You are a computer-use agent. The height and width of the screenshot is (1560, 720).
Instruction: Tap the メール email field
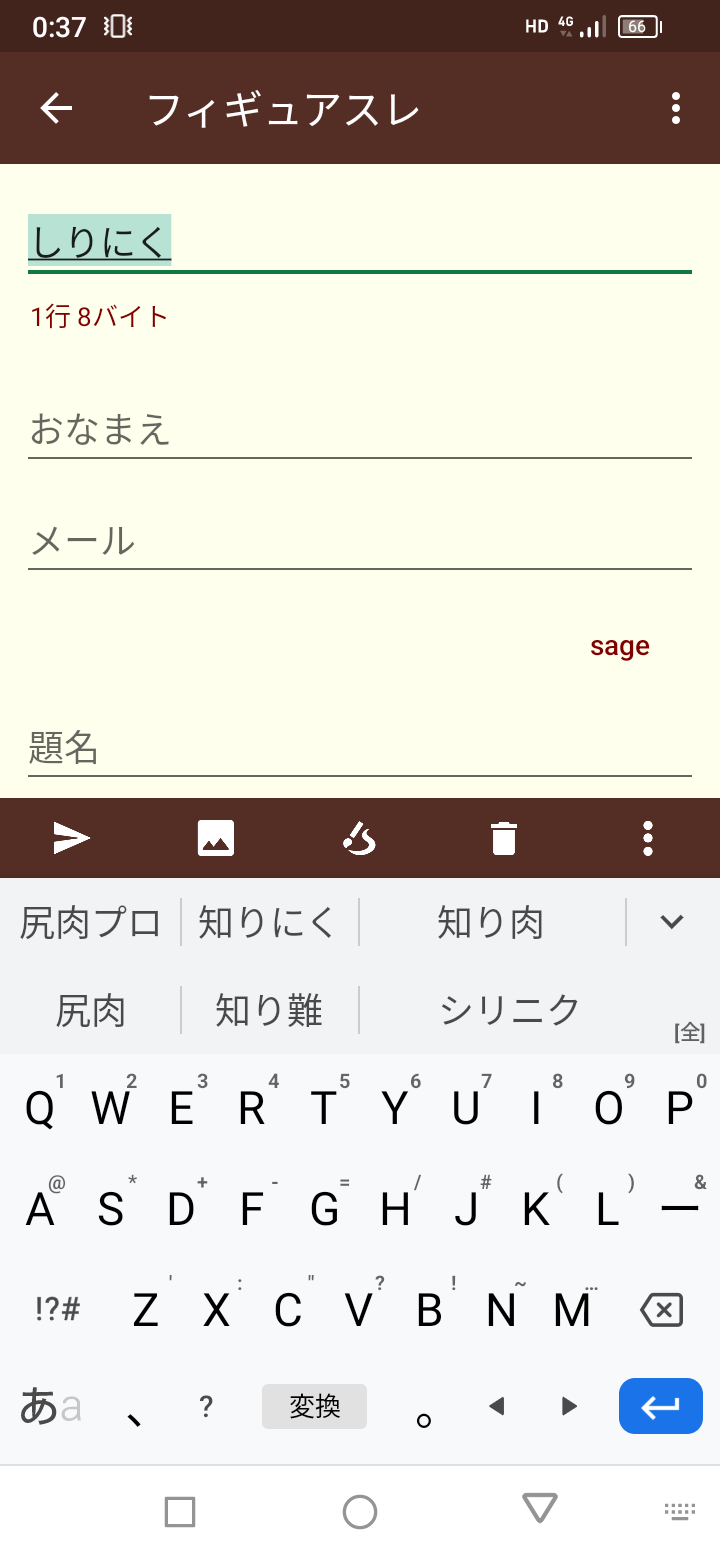(360, 541)
